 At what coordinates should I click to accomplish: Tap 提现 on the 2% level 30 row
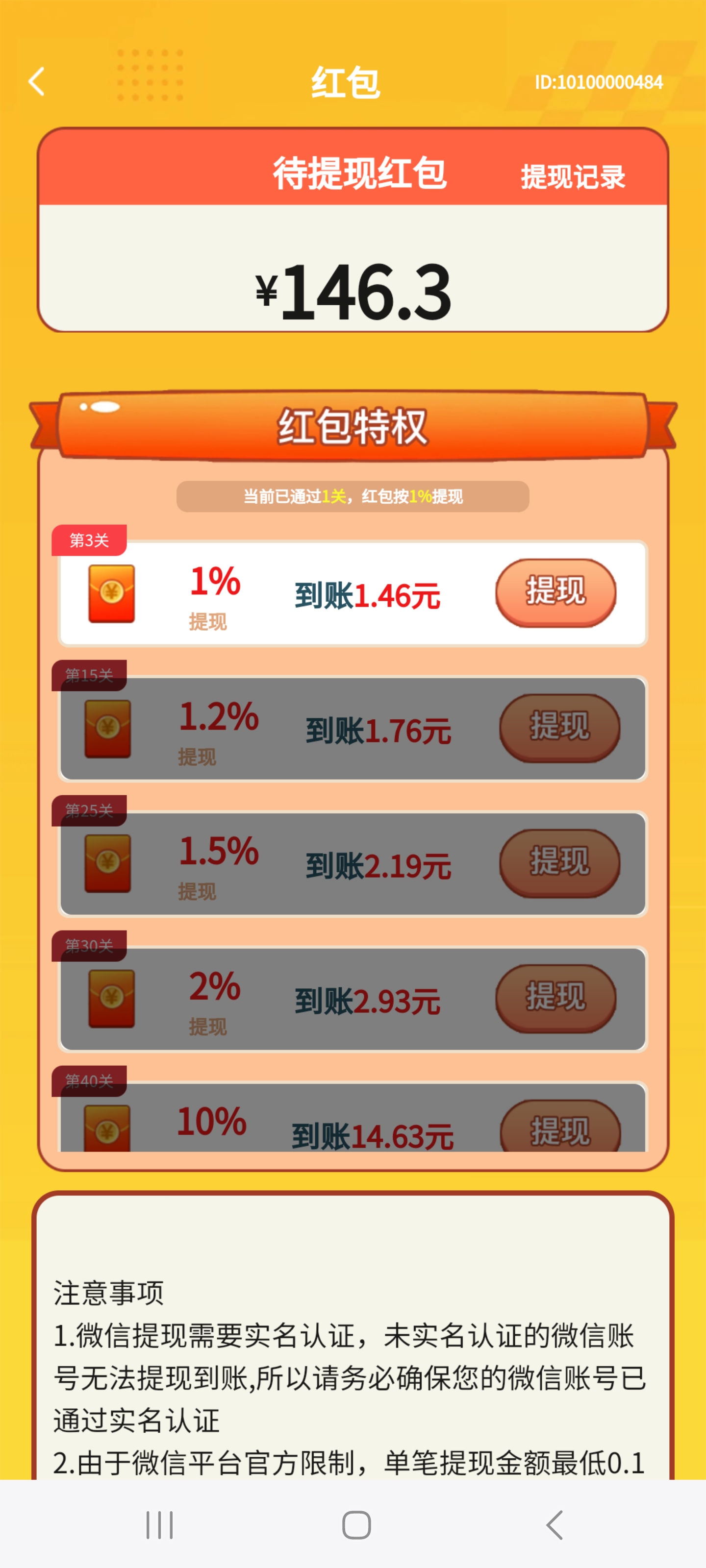pyautogui.click(x=555, y=998)
